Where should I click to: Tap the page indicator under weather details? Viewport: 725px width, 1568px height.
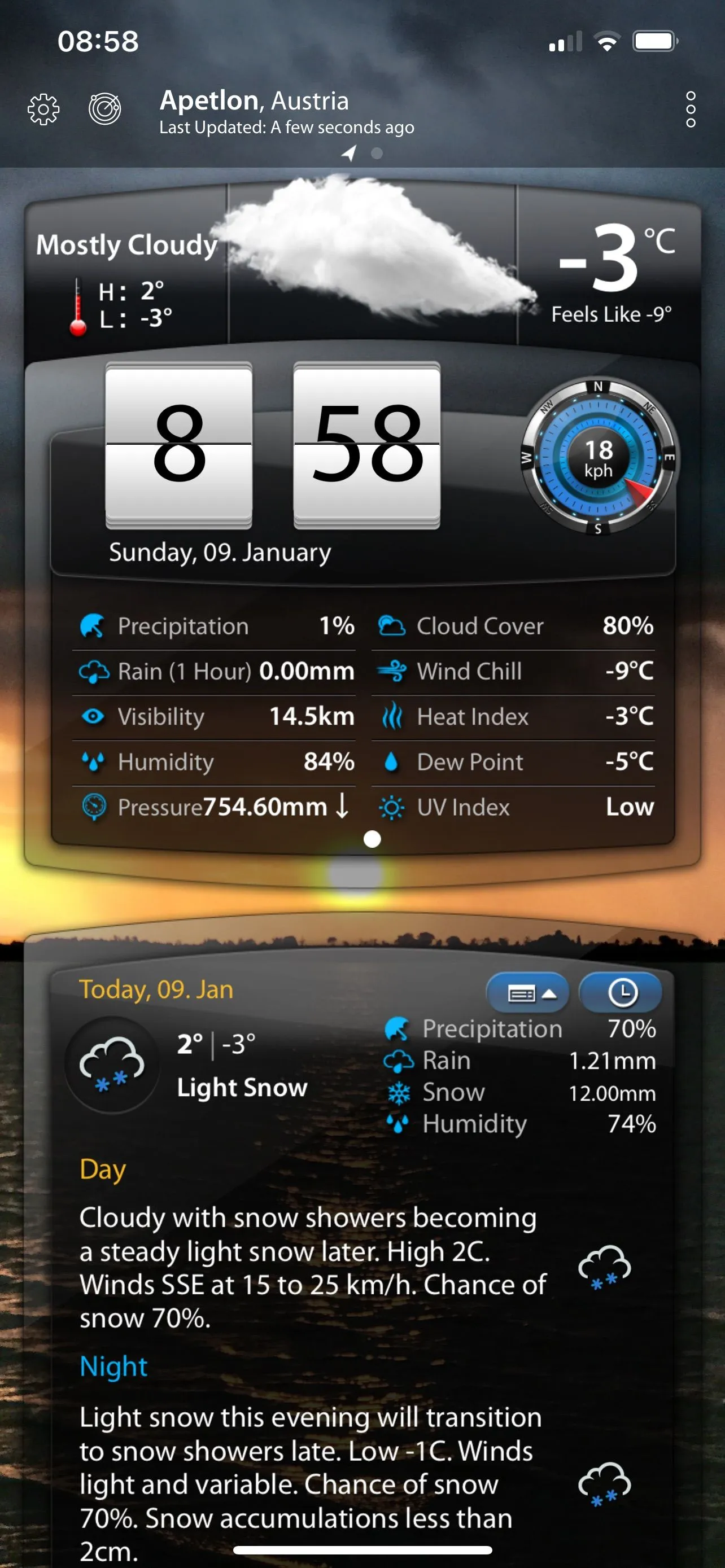coord(372,839)
